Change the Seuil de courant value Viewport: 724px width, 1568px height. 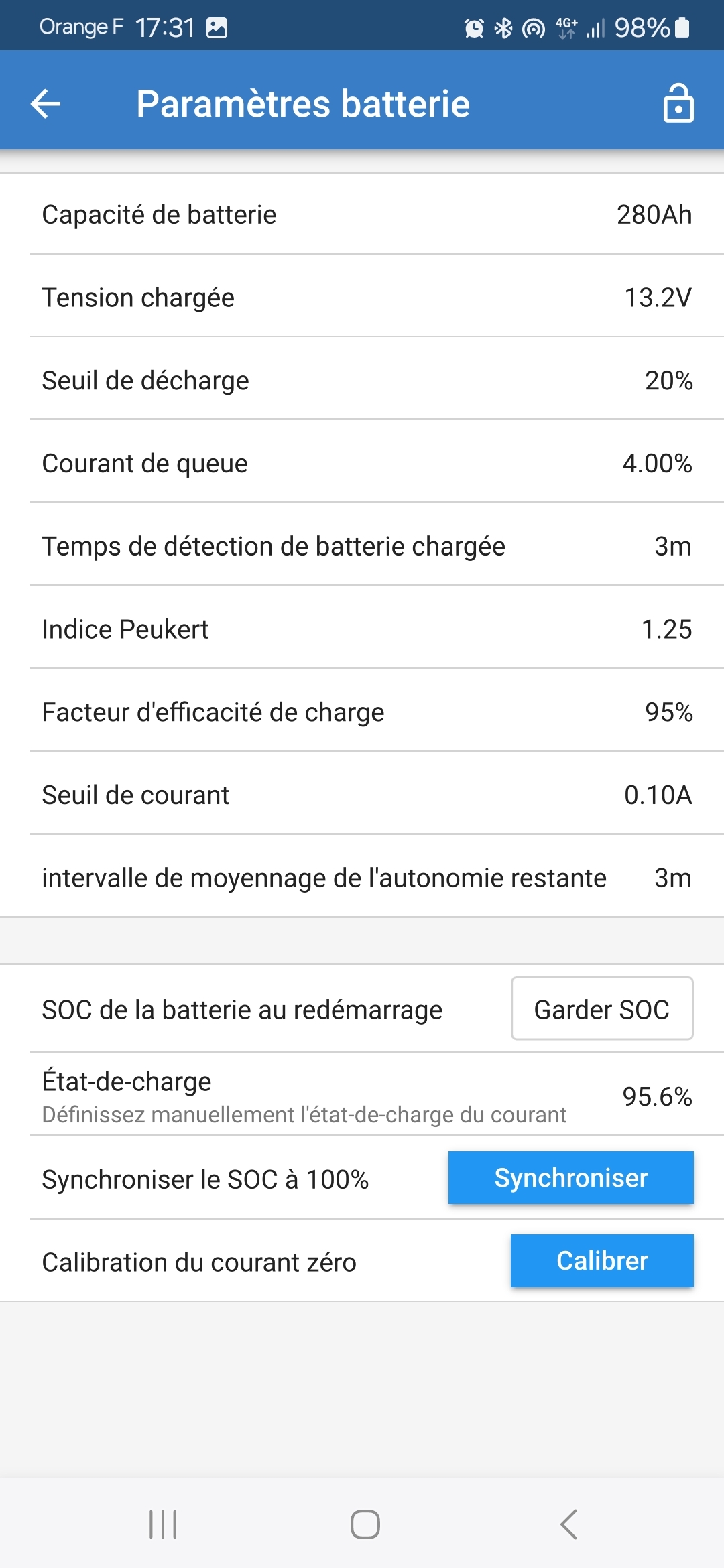point(362,795)
